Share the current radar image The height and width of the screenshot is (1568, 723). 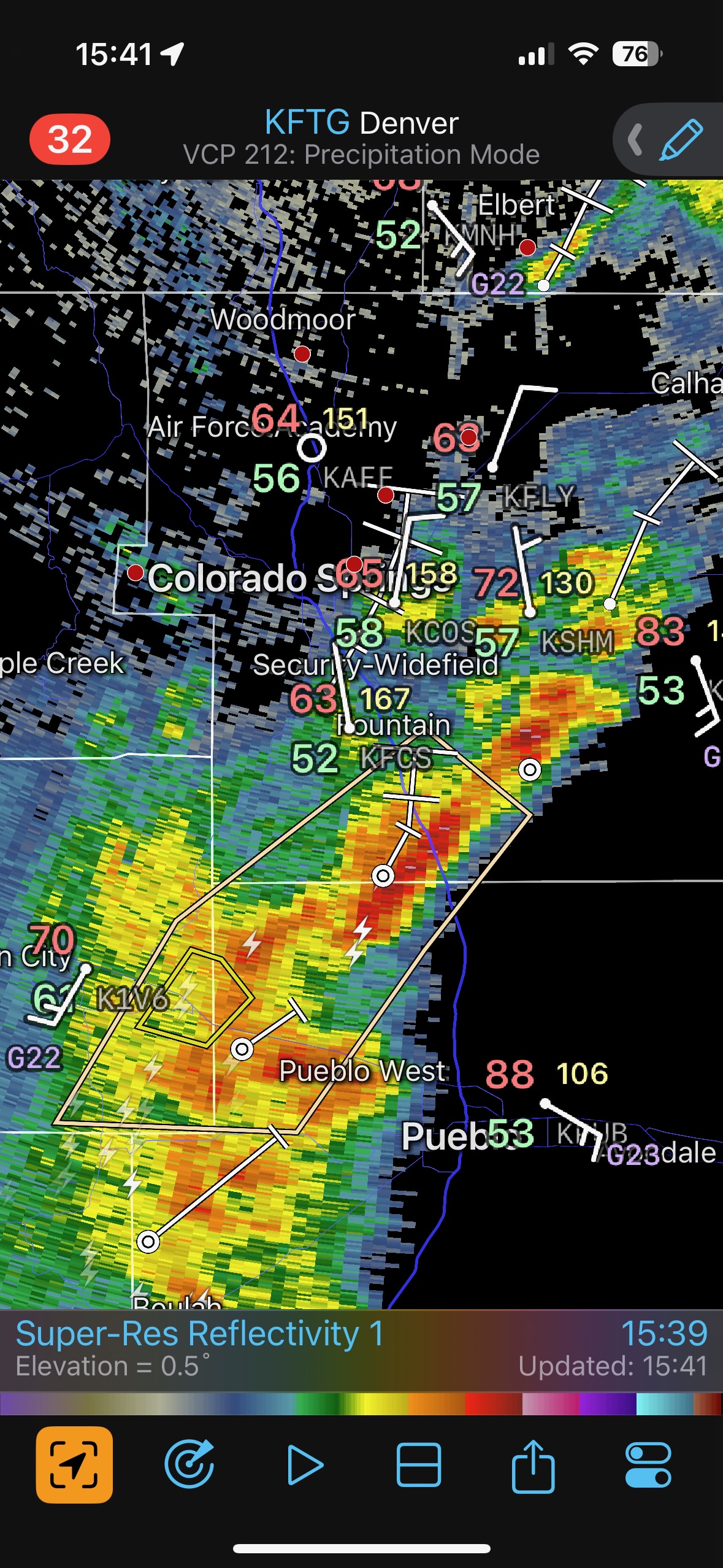click(x=533, y=1465)
